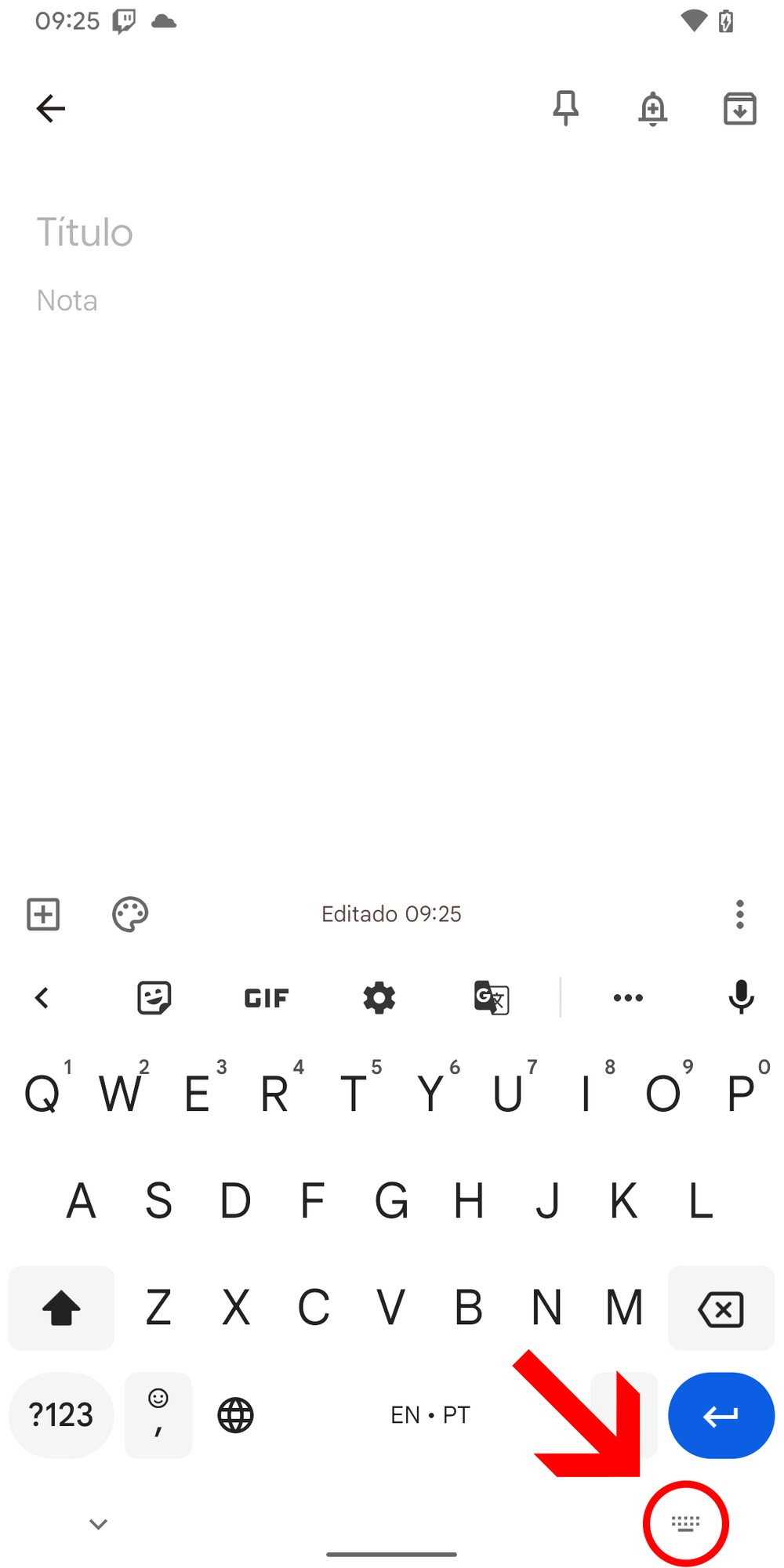
Task: Hit the blue enter key
Action: point(720,1415)
